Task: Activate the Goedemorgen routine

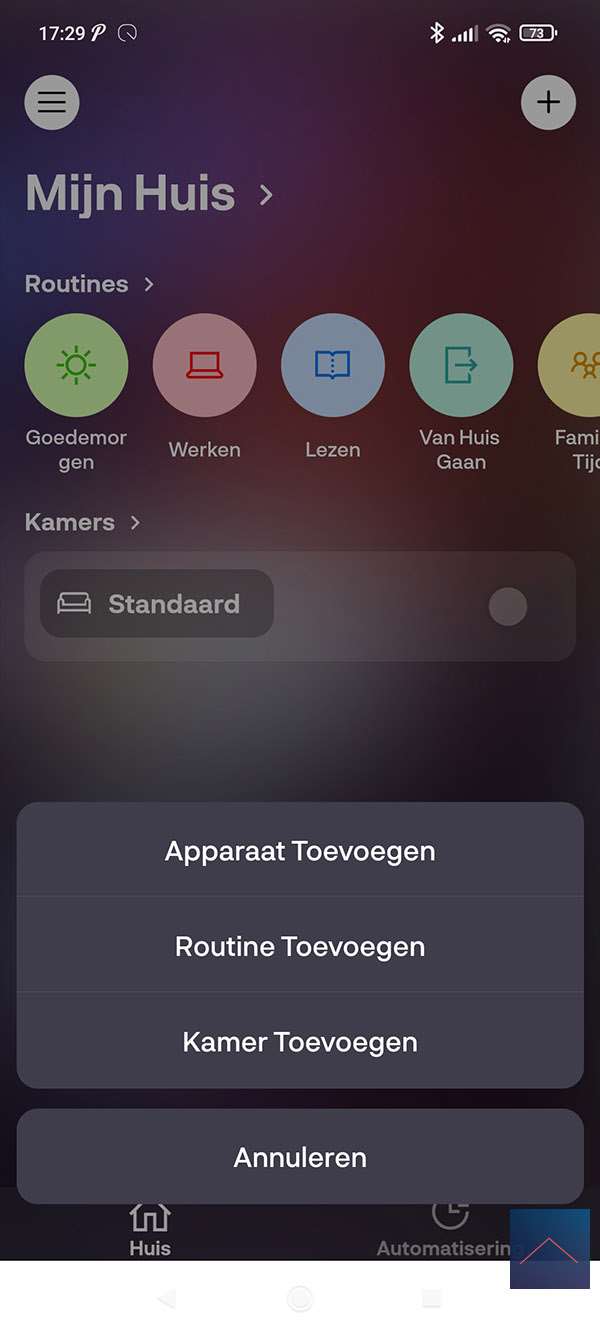Action: pos(76,365)
